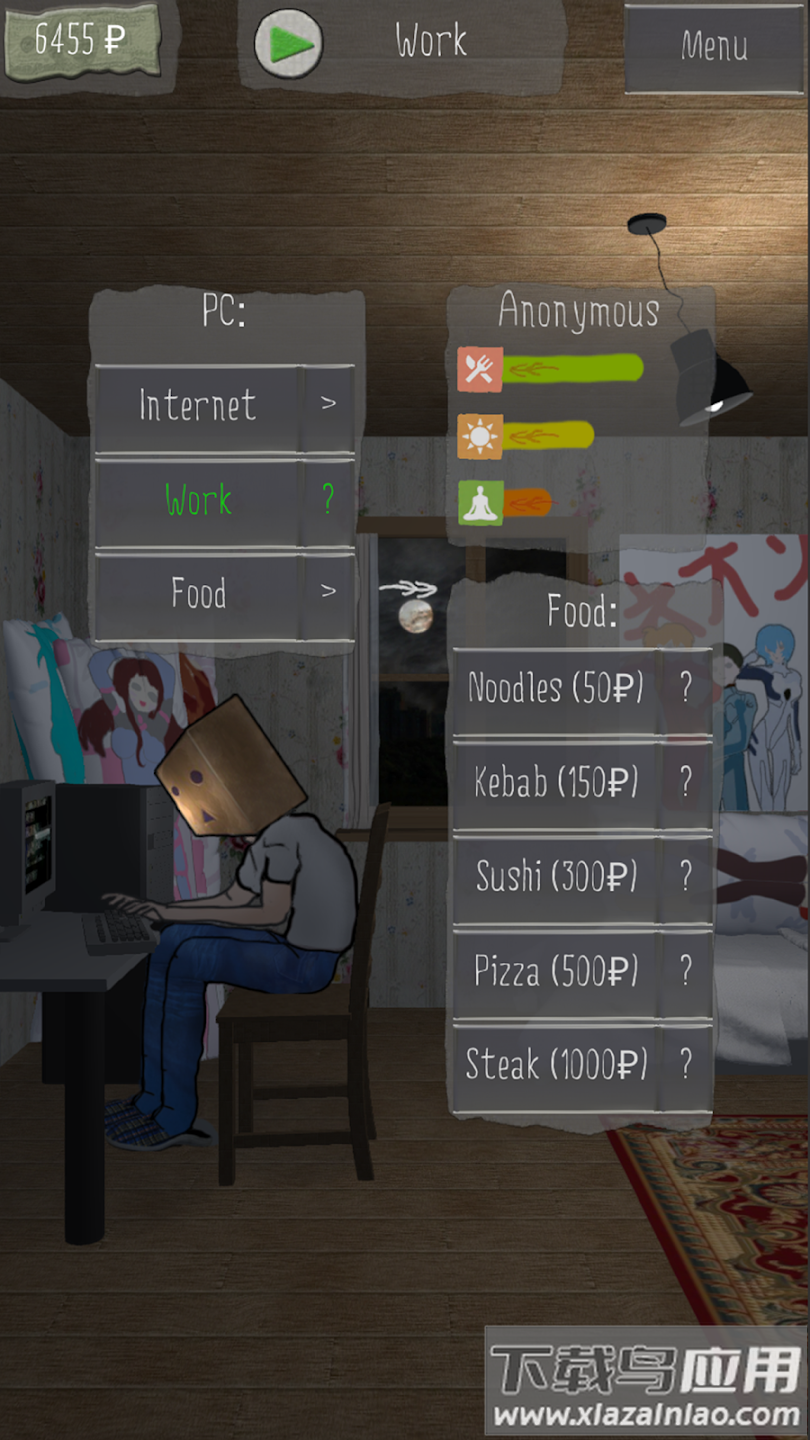Tap the green question mark beside Work
This screenshot has width=810, height=1440.
coord(328,499)
